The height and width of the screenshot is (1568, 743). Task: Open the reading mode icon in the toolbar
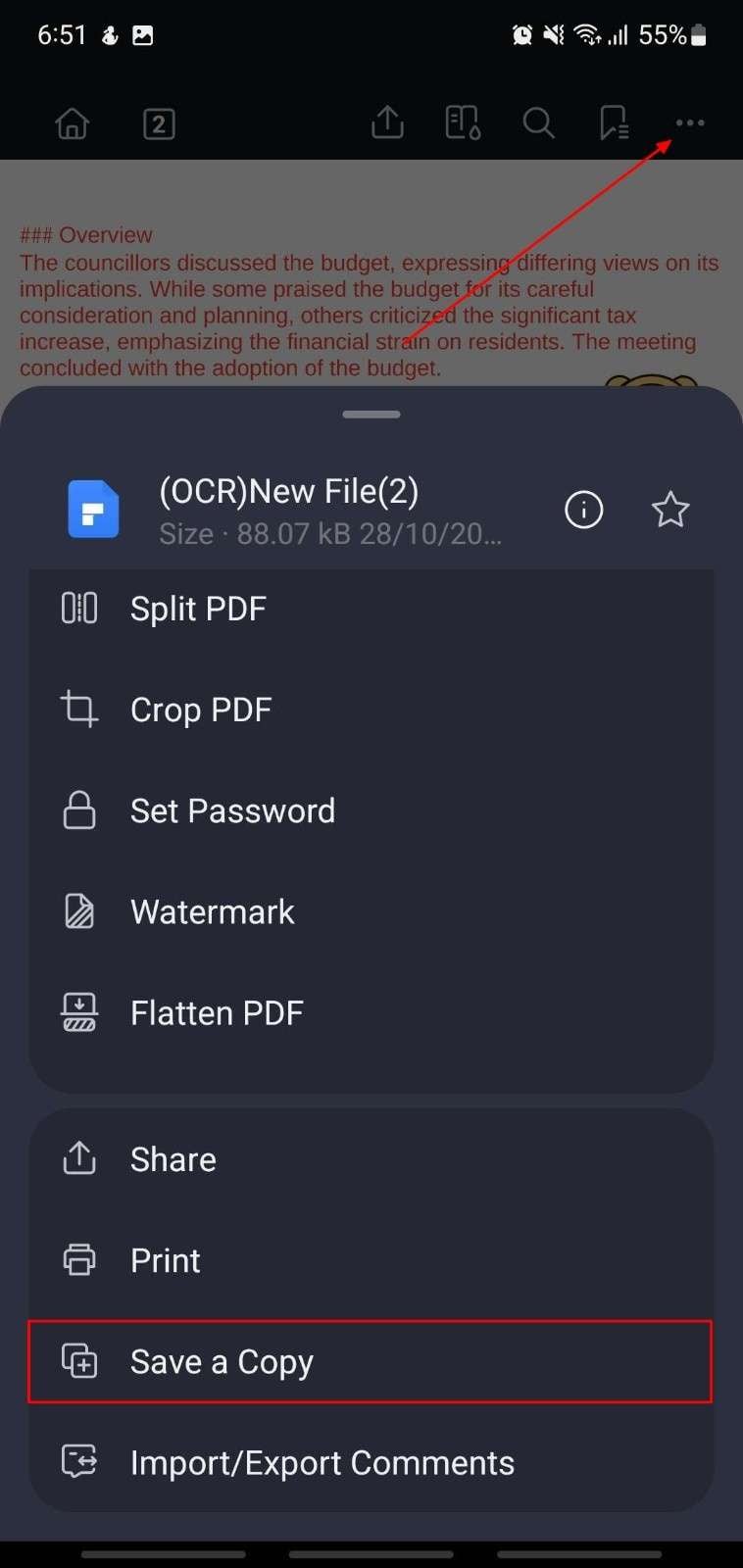(x=462, y=123)
